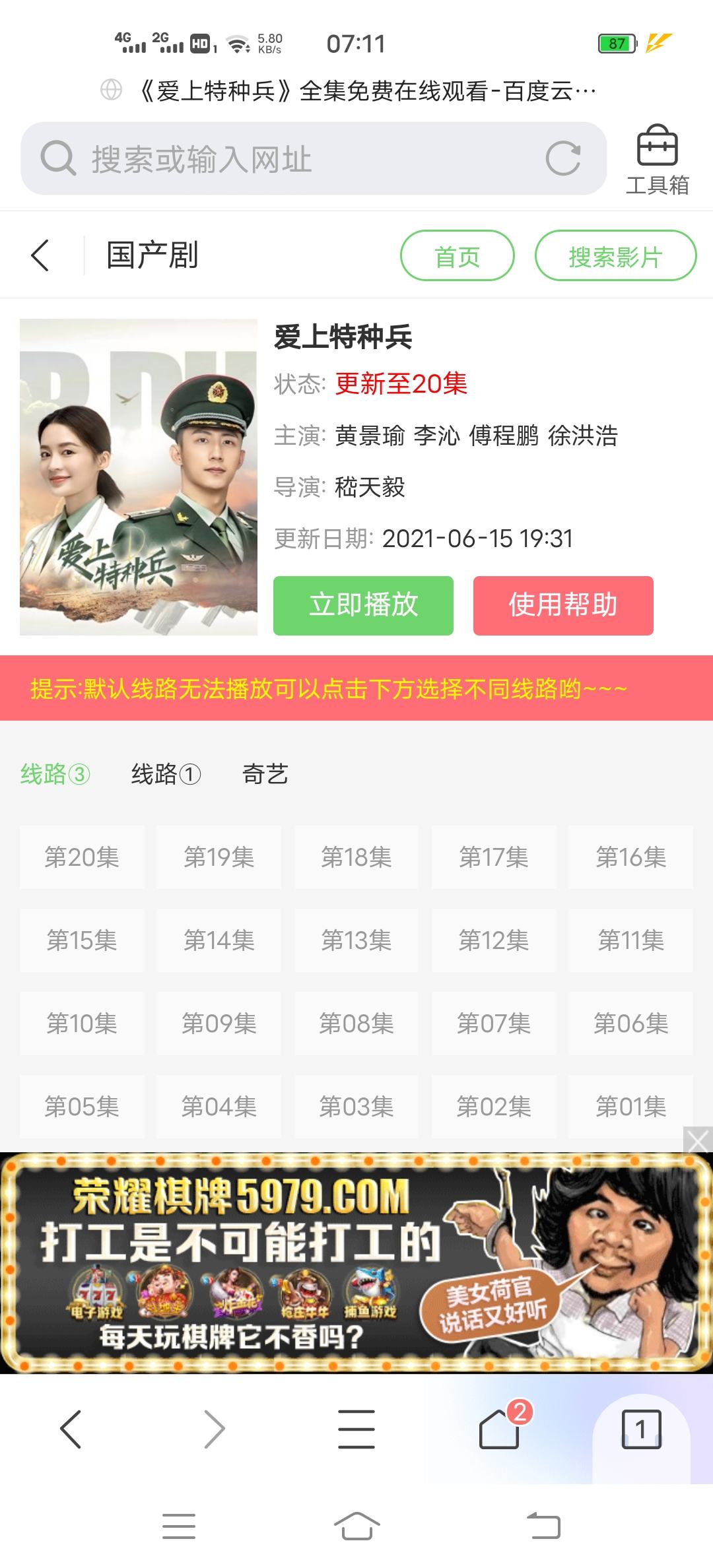The image size is (713, 1568).
Task: Choose episode 第07集
Action: (x=494, y=1023)
